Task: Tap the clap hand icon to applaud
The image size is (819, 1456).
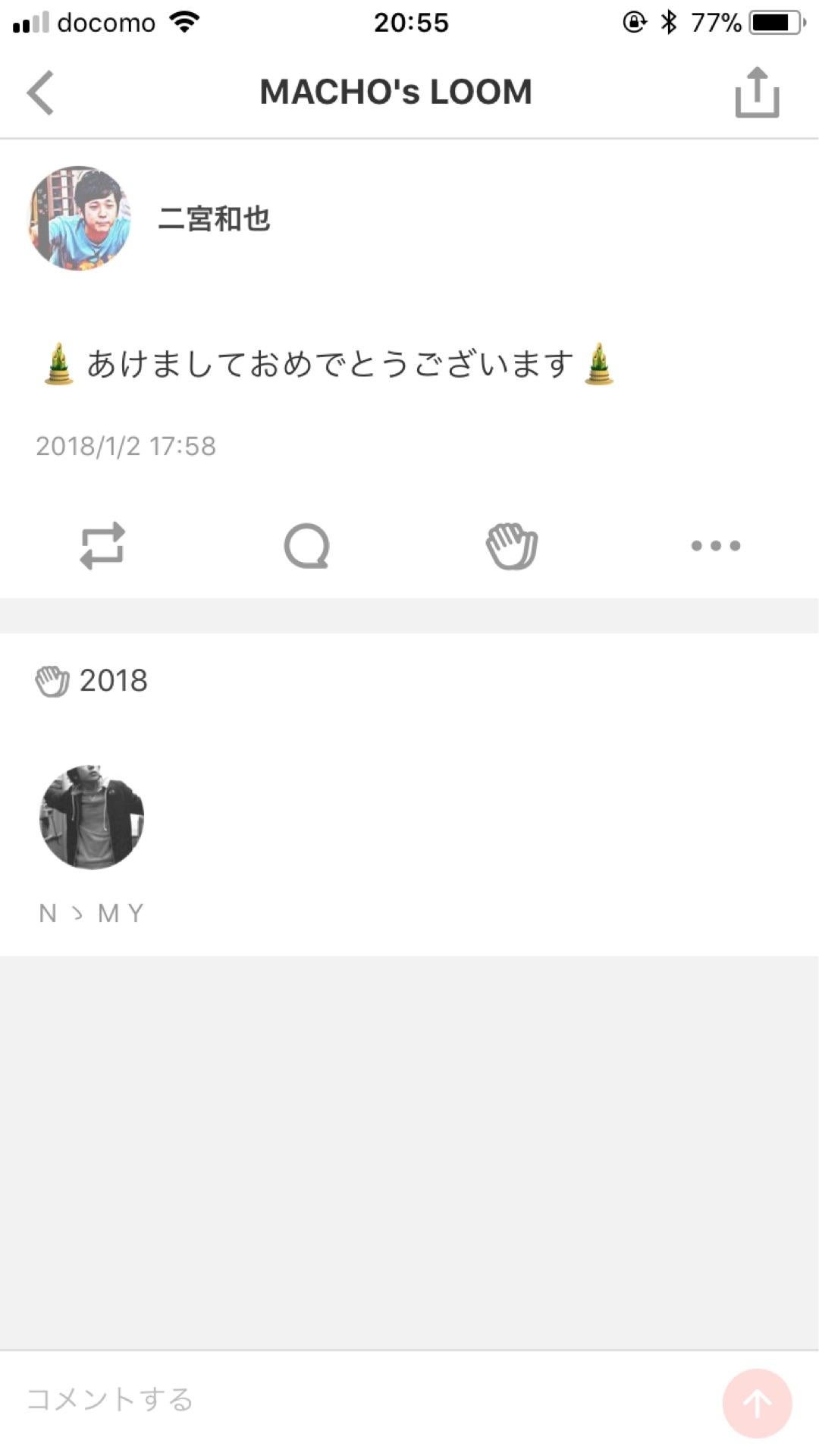Action: (x=511, y=546)
